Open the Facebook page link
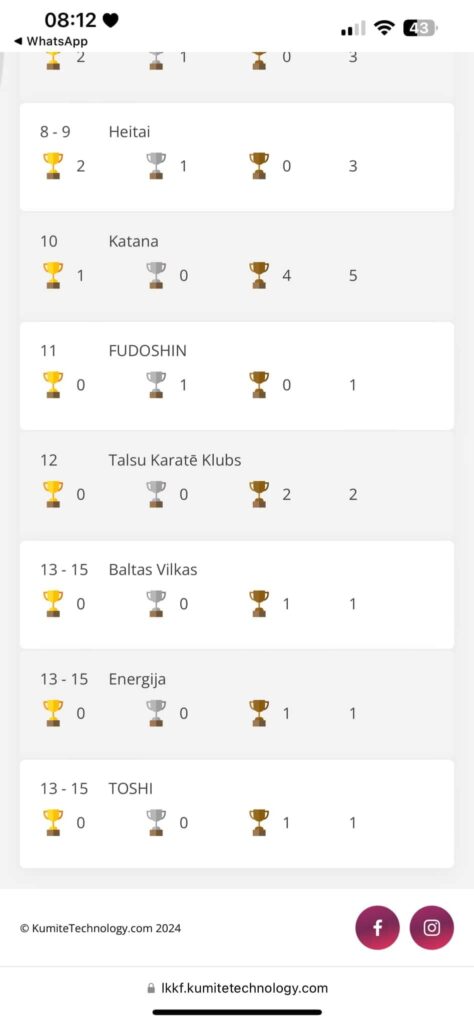This screenshot has width=474, height=1024. point(377,927)
